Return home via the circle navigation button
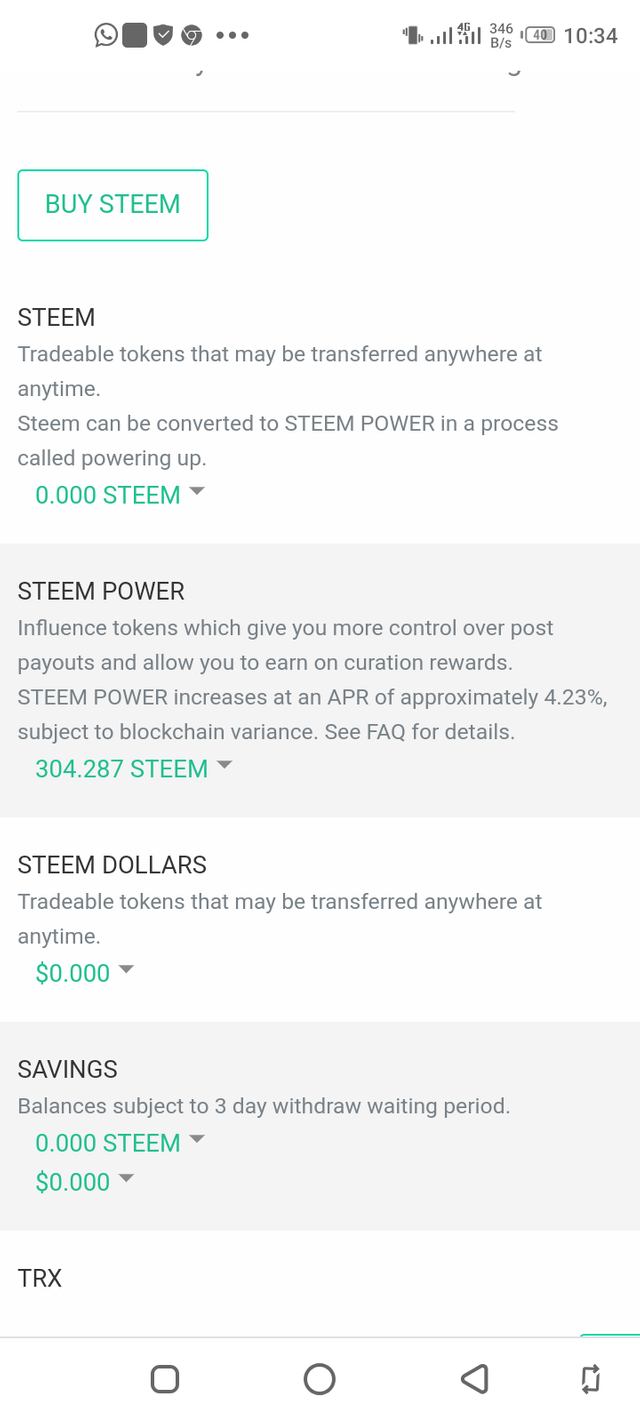The height and width of the screenshot is (1422, 640). [319, 1379]
